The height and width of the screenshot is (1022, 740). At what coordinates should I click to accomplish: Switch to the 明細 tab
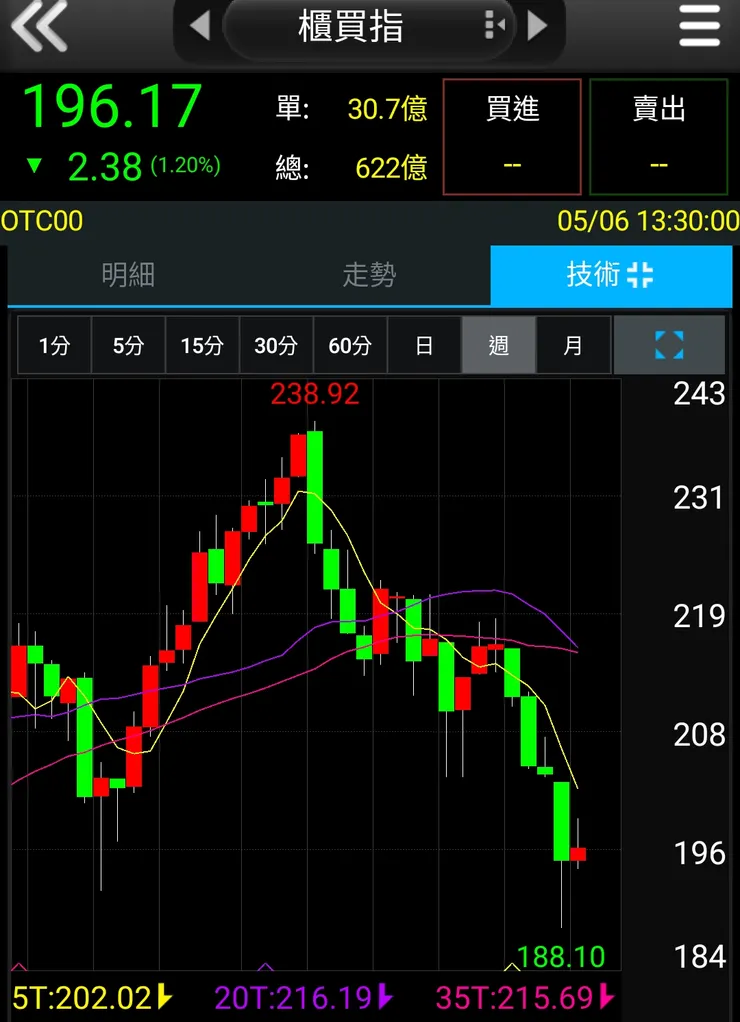128,275
